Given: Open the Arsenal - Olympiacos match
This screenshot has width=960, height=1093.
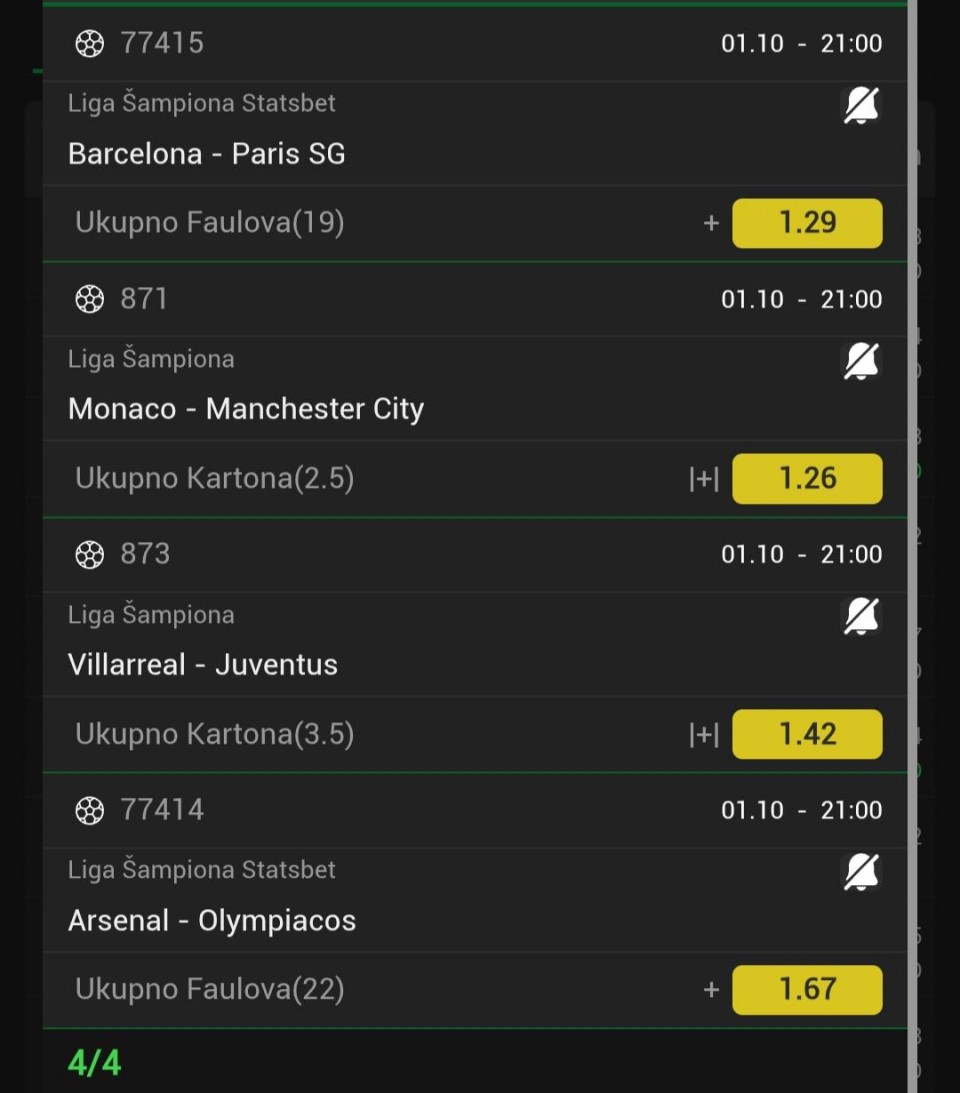Looking at the screenshot, I should (212, 921).
